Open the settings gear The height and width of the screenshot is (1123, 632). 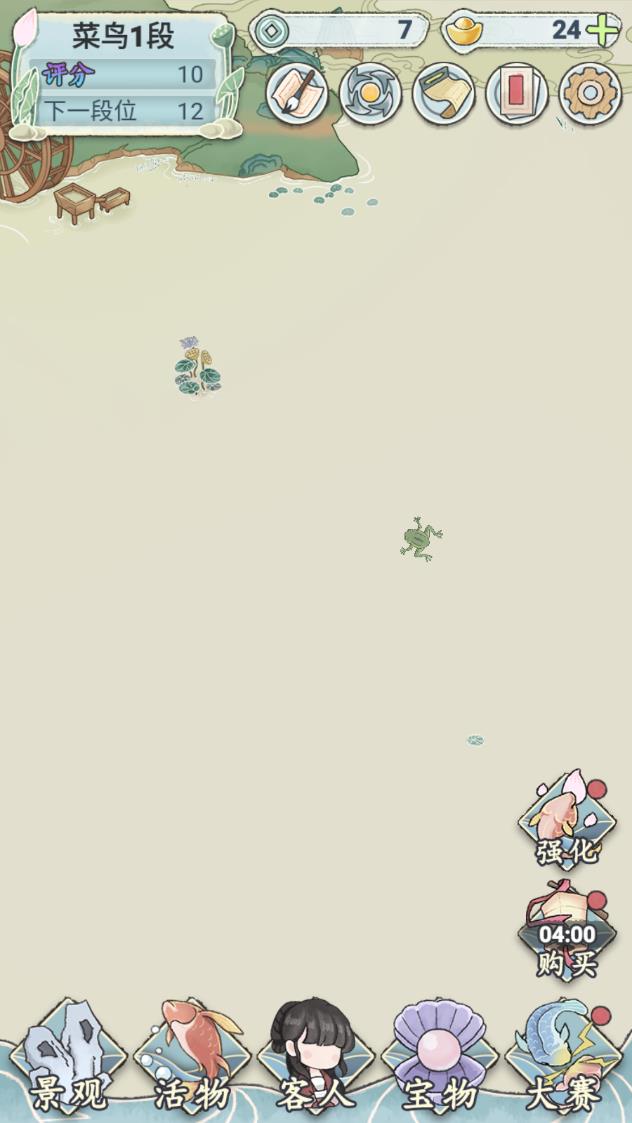(x=590, y=94)
